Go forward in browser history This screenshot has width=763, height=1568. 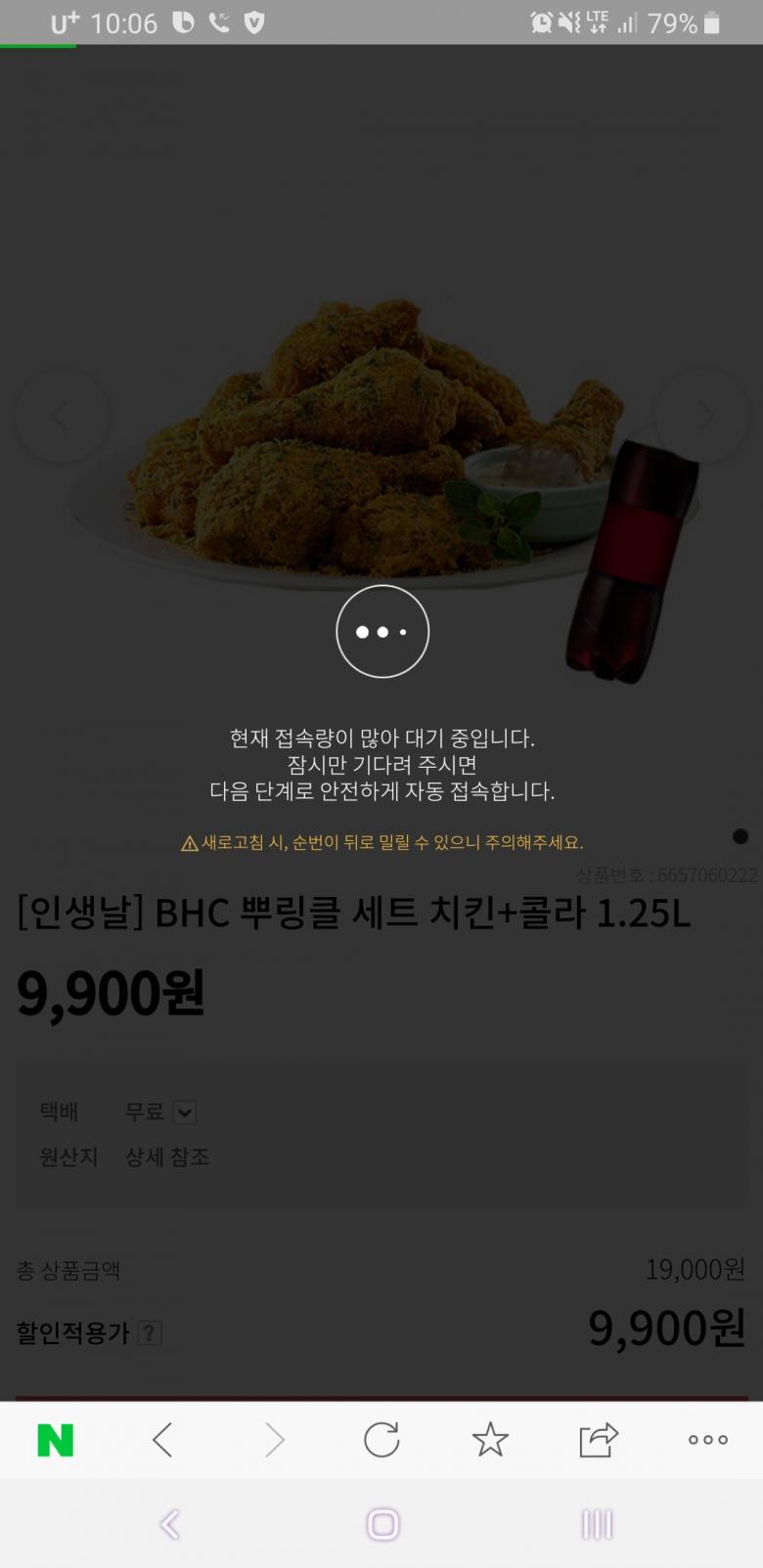[274, 1440]
